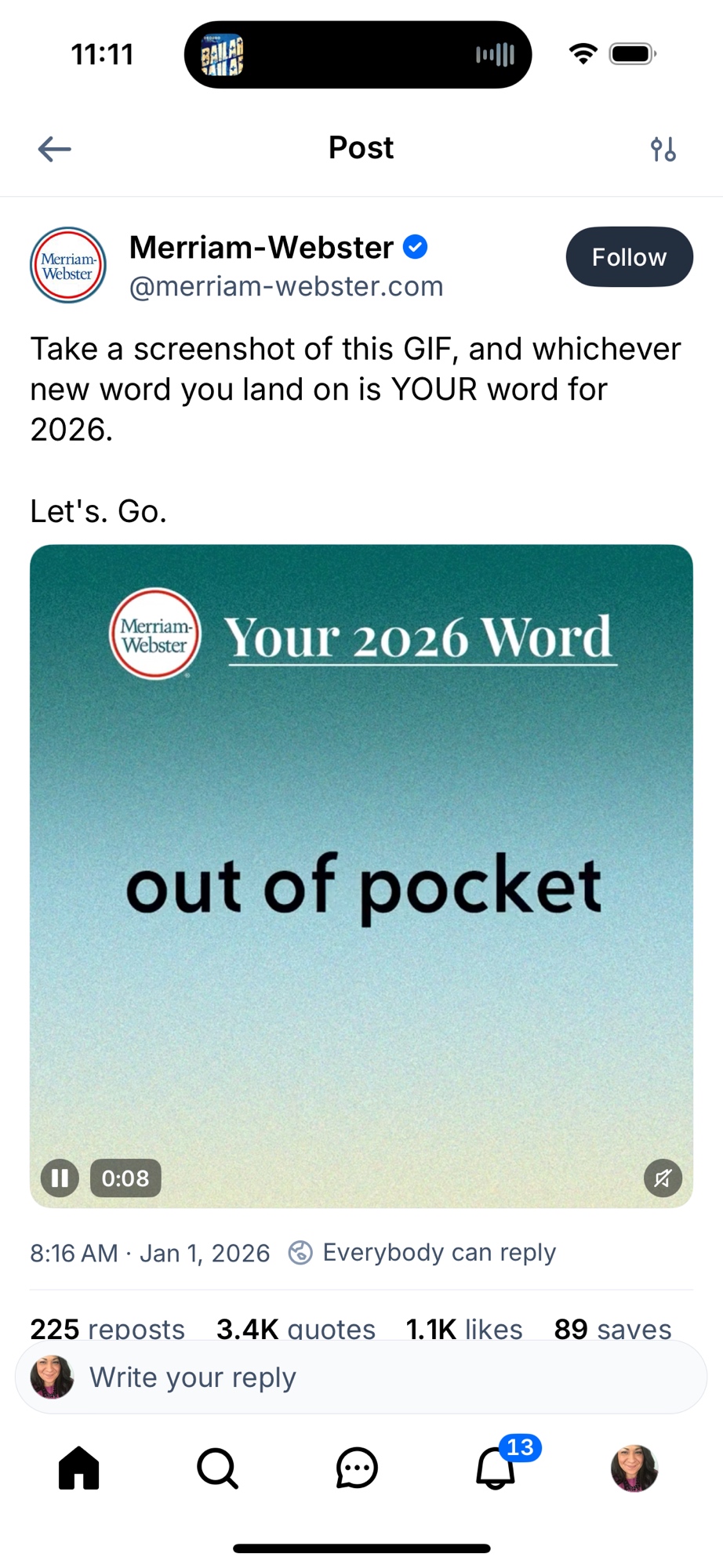This screenshot has height=1568, width=723.
Task: View the 1.1K likes list
Action: pyautogui.click(x=463, y=1328)
